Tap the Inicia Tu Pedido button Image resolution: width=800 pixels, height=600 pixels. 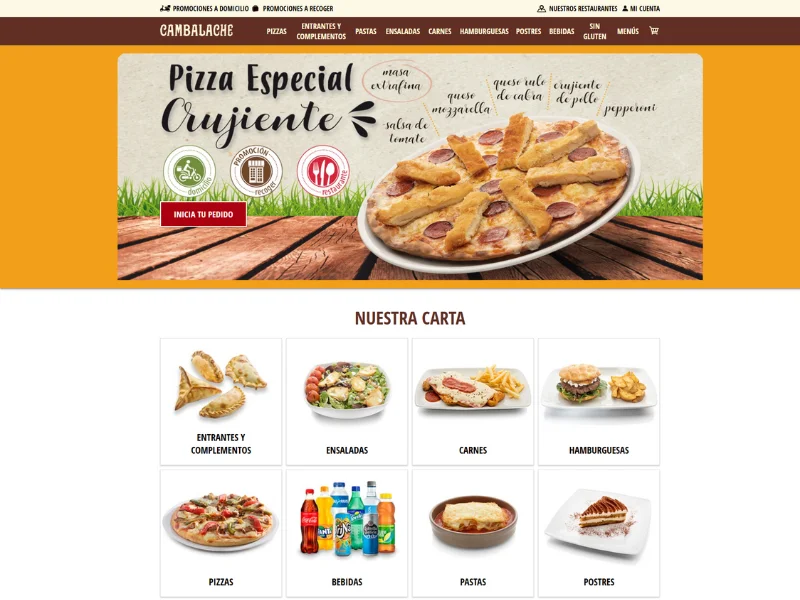[x=203, y=214]
